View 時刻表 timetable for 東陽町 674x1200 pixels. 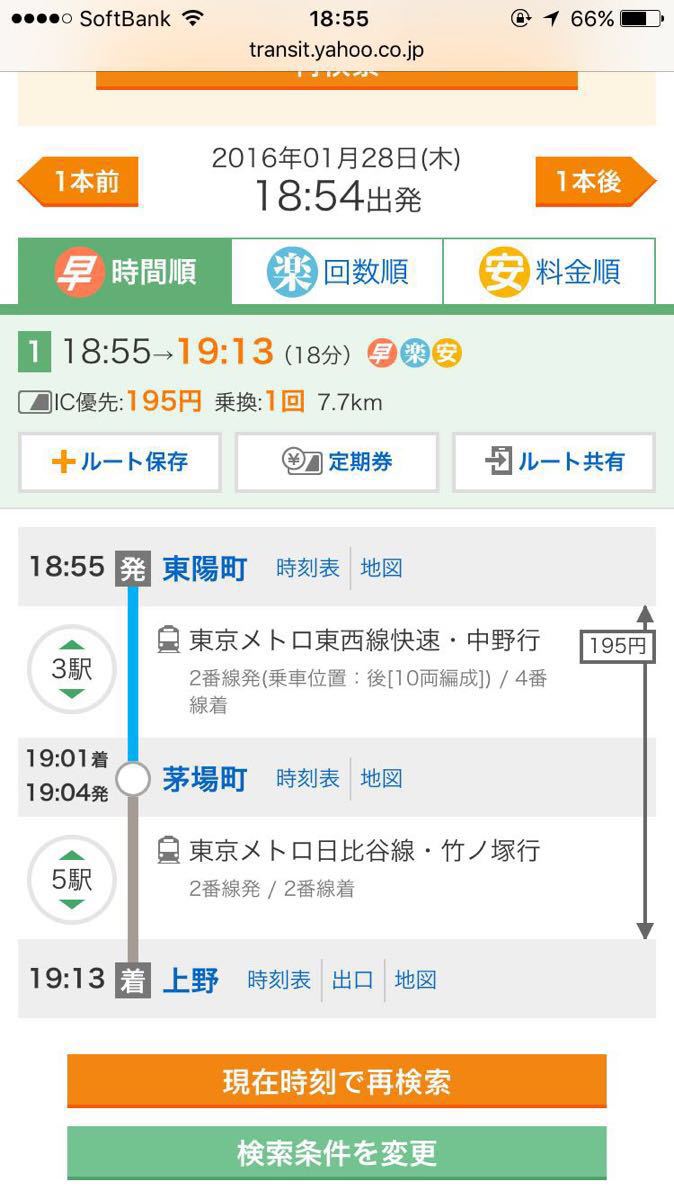click(308, 568)
